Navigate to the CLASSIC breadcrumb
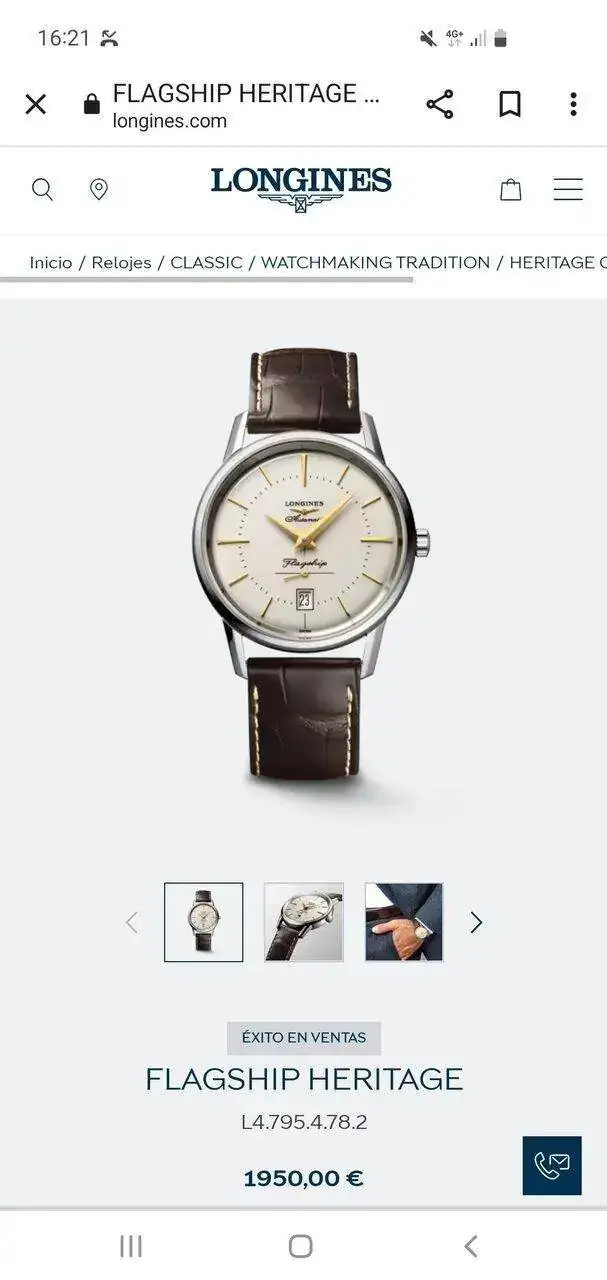607x1280 pixels. pos(206,263)
